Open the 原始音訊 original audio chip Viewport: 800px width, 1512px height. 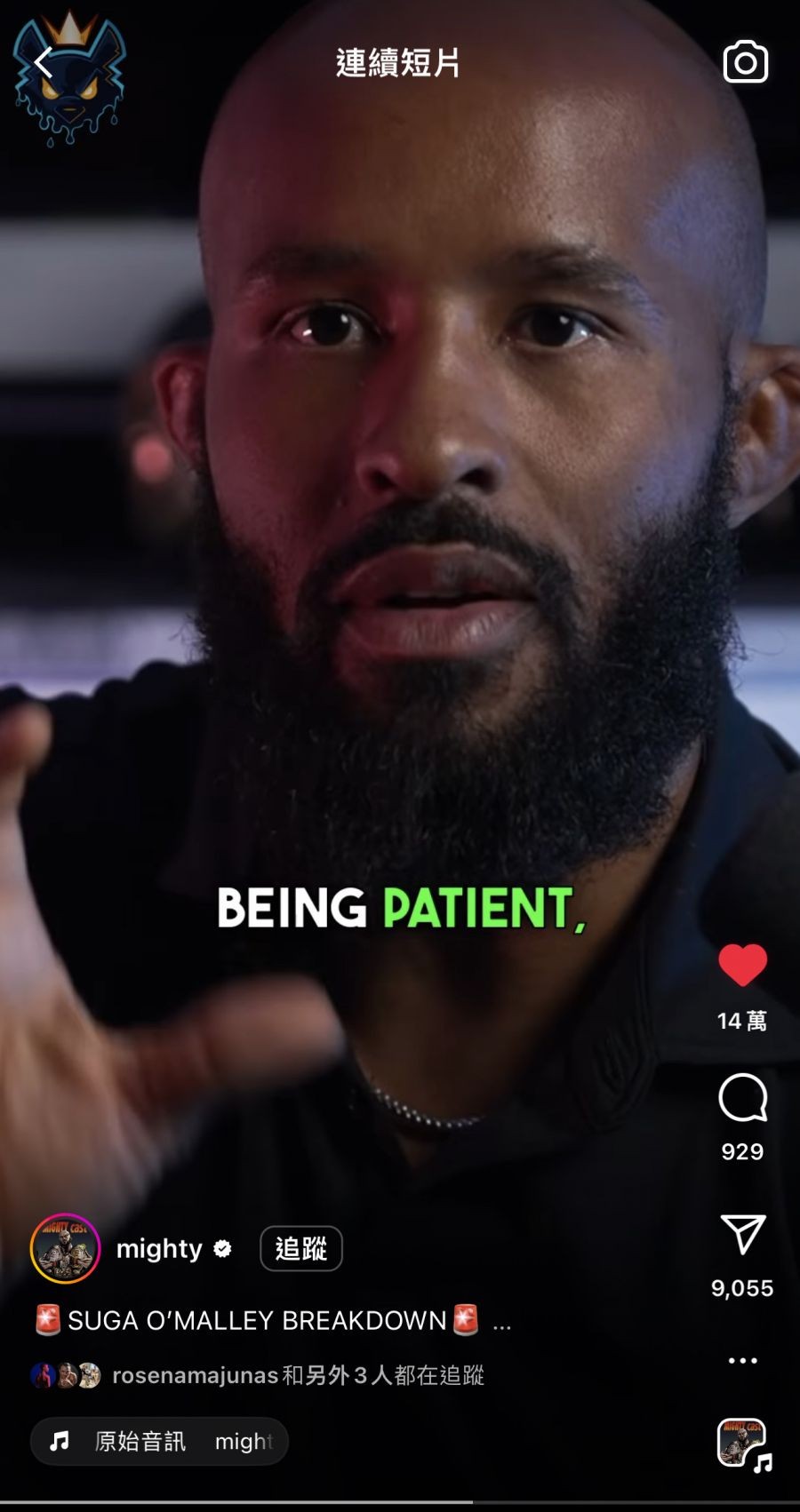(x=159, y=1441)
